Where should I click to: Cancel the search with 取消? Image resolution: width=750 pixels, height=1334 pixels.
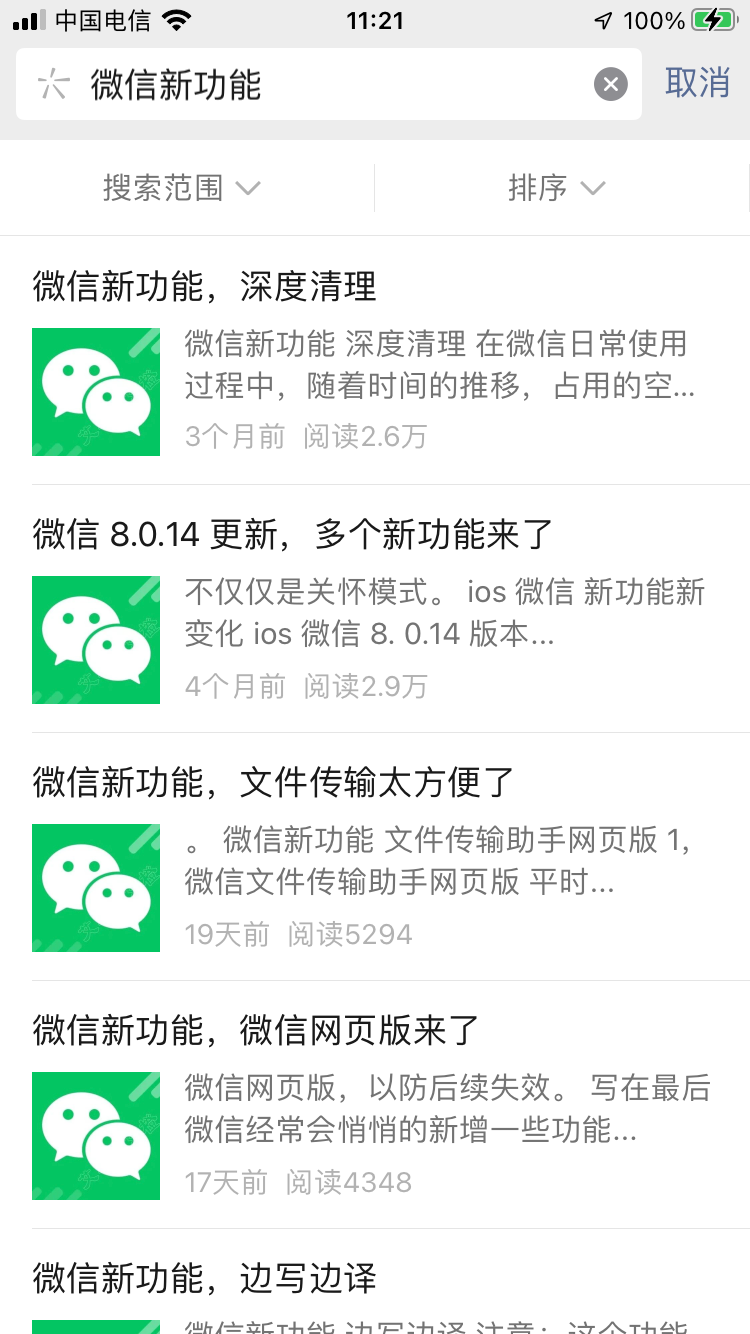[697, 83]
